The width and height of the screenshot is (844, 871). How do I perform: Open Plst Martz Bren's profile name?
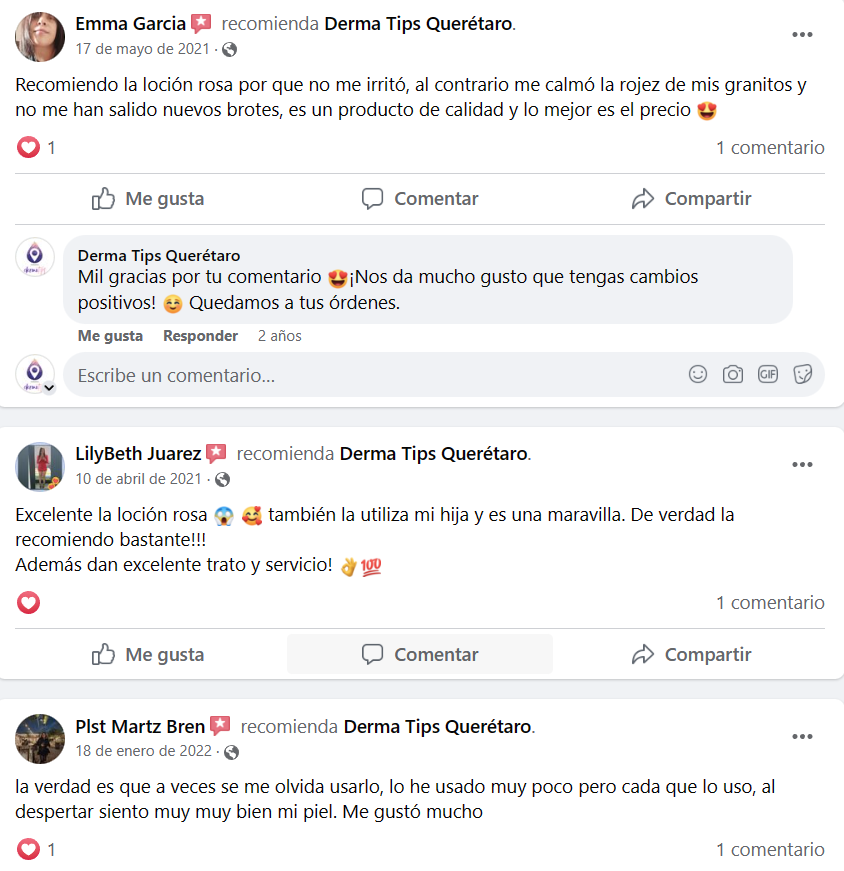140,726
